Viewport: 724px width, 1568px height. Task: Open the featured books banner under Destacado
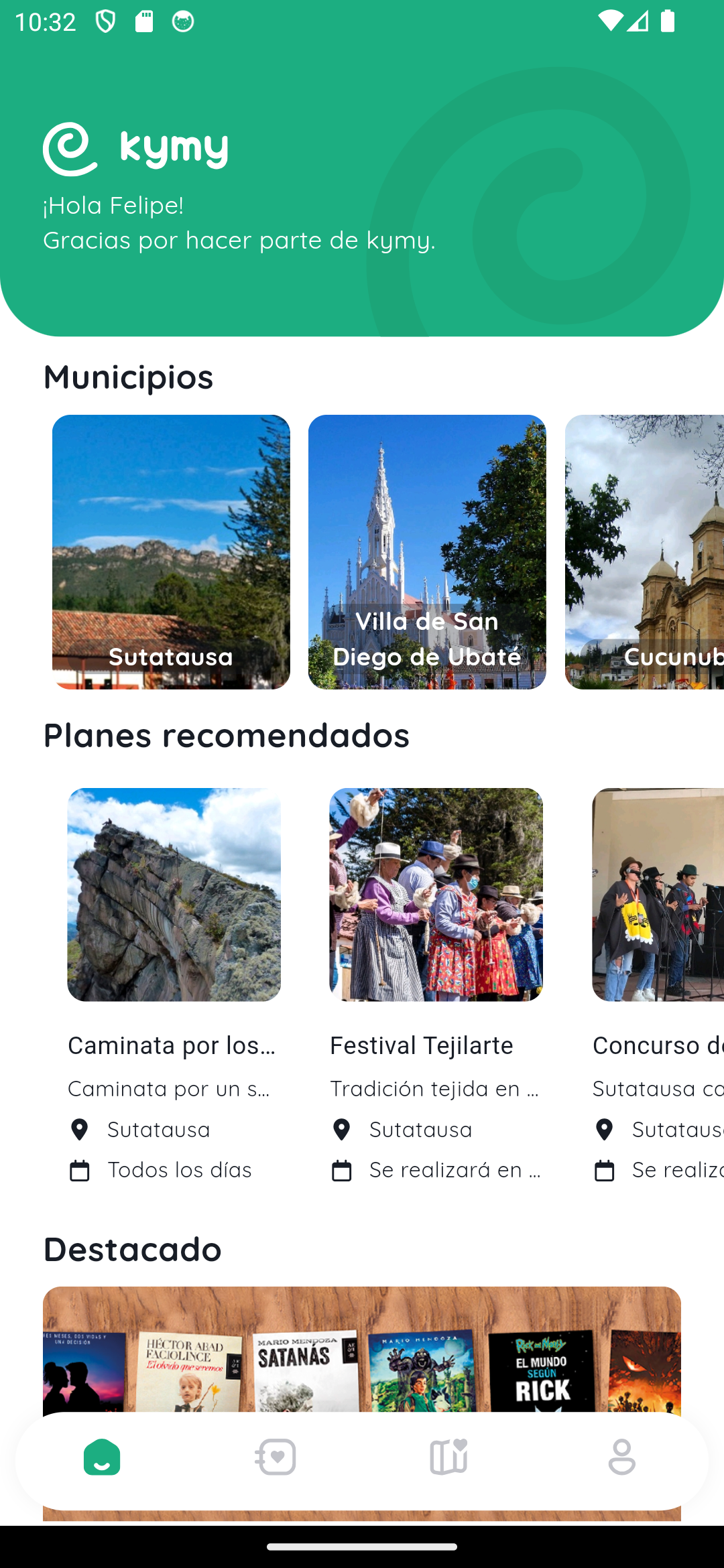362,1347
